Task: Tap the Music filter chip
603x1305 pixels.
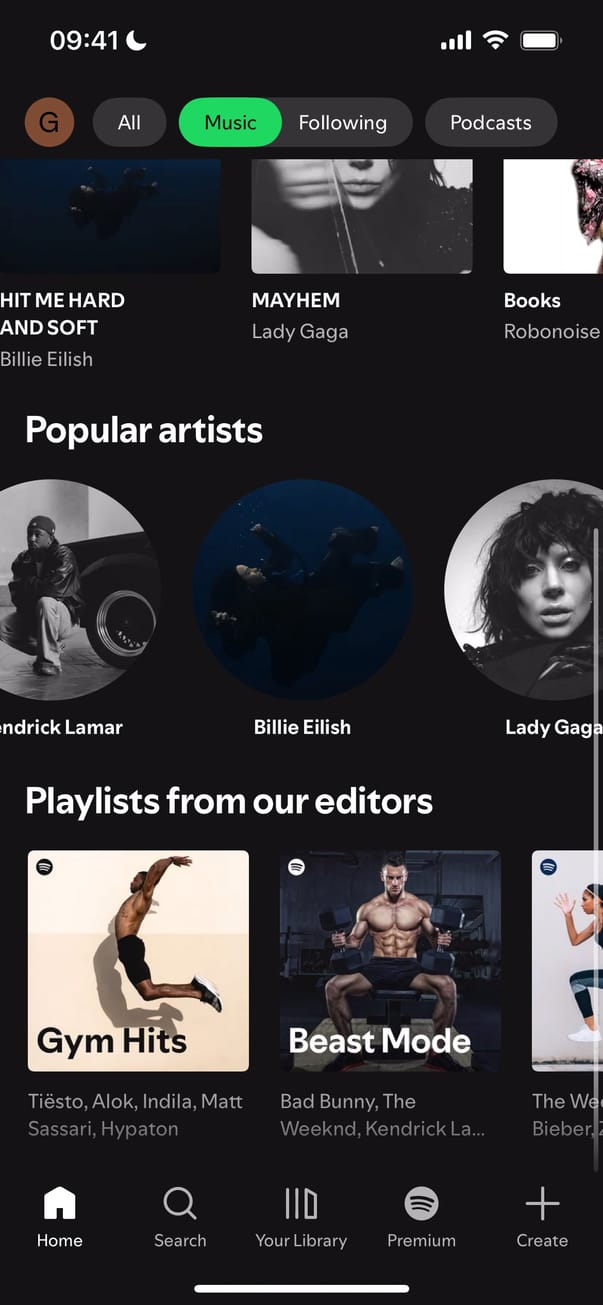Action: coord(230,123)
